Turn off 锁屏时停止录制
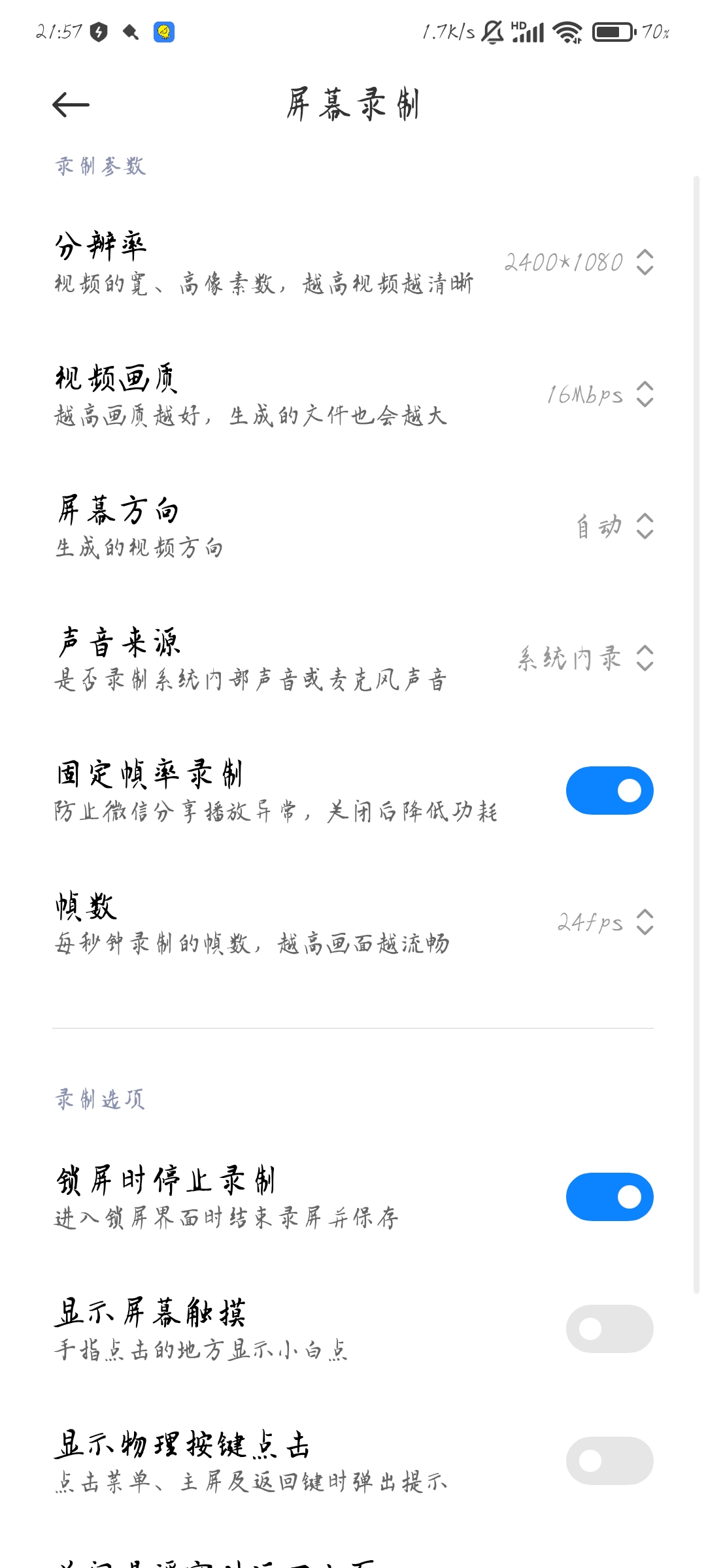Viewport: 706px width, 1568px height. click(x=609, y=1197)
